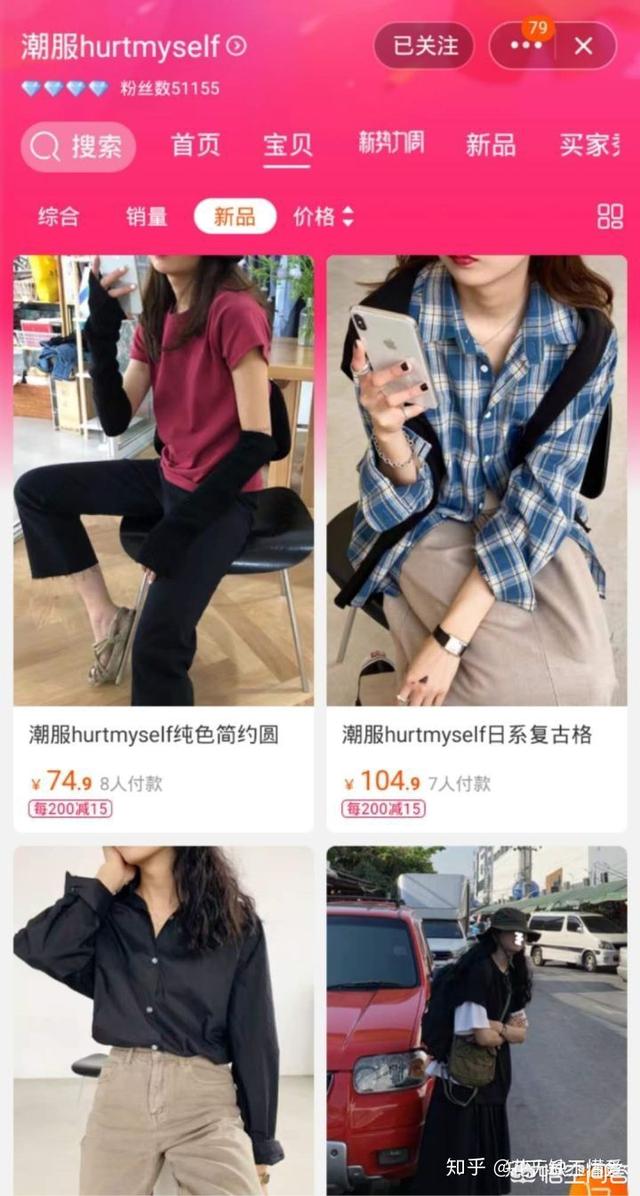Image resolution: width=640 pixels, height=1196 pixels.
Task: View the black shirt with khaki pants product
Action: tap(163, 1020)
